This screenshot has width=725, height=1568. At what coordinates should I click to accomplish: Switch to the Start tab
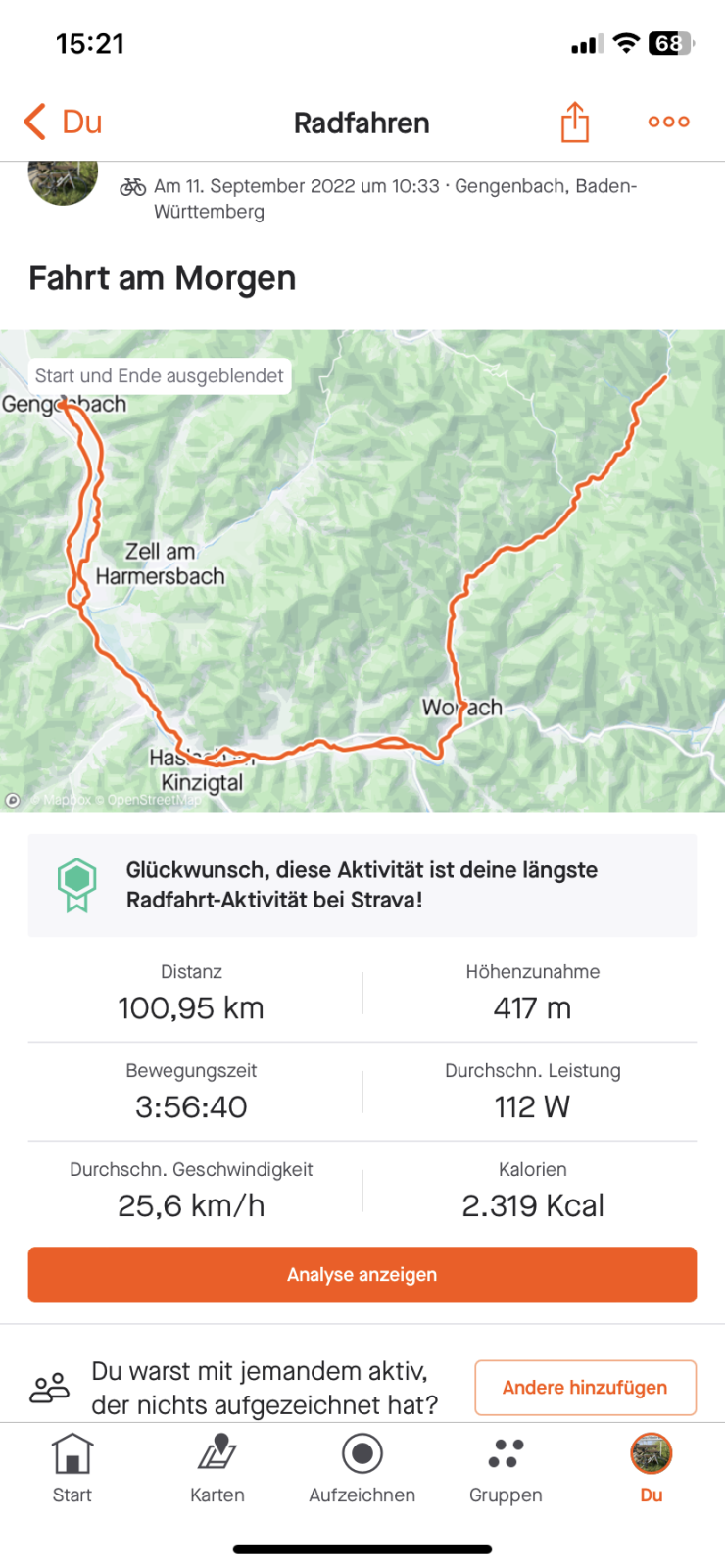click(x=72, y=1468)
